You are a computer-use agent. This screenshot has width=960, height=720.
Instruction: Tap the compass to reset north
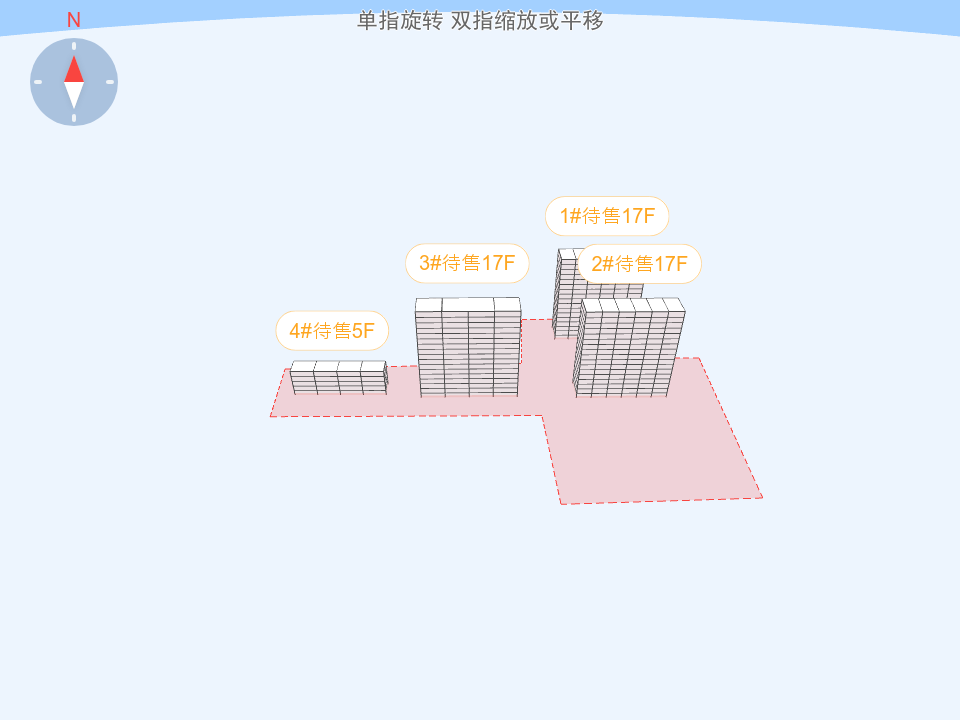[x=74, y=82]
